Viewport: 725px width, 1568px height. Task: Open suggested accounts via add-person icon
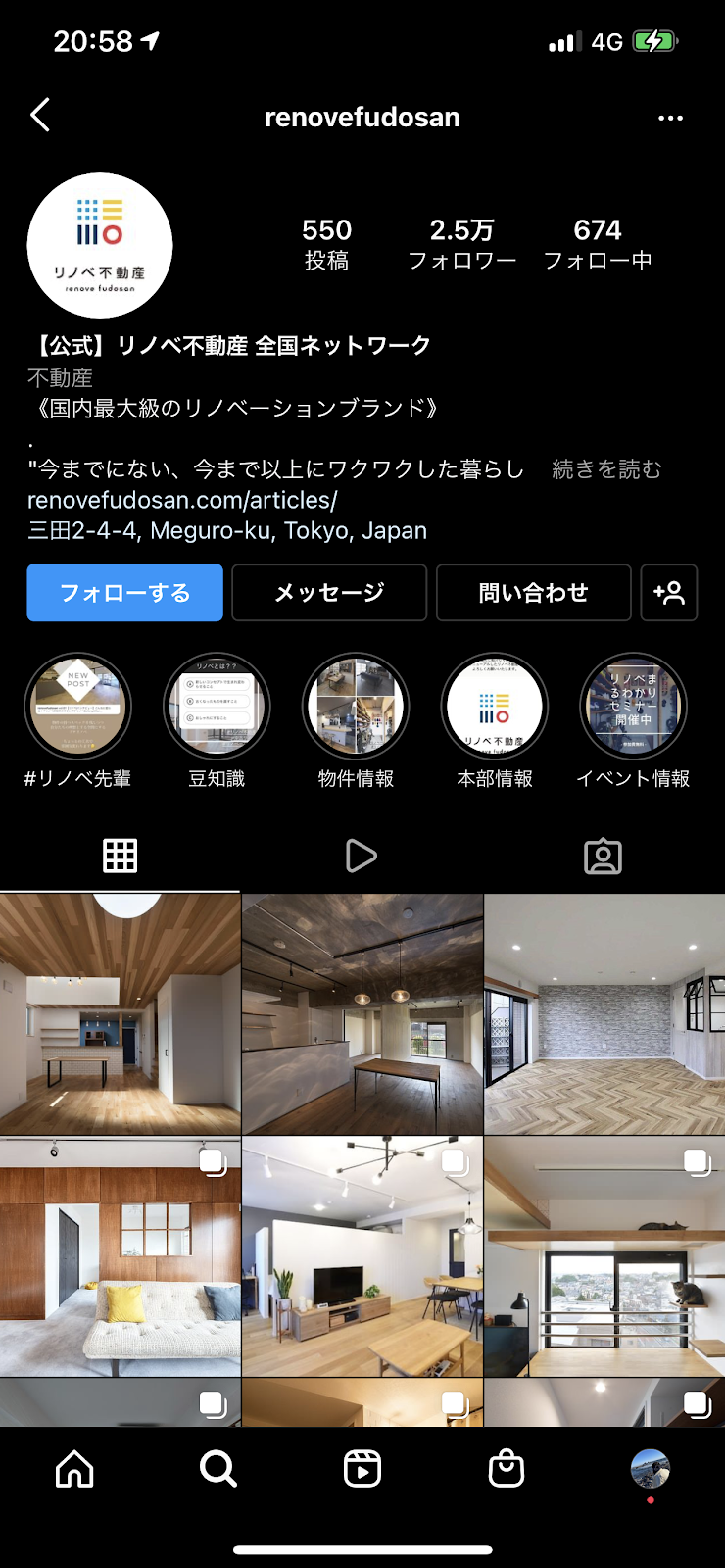(668, 593)
